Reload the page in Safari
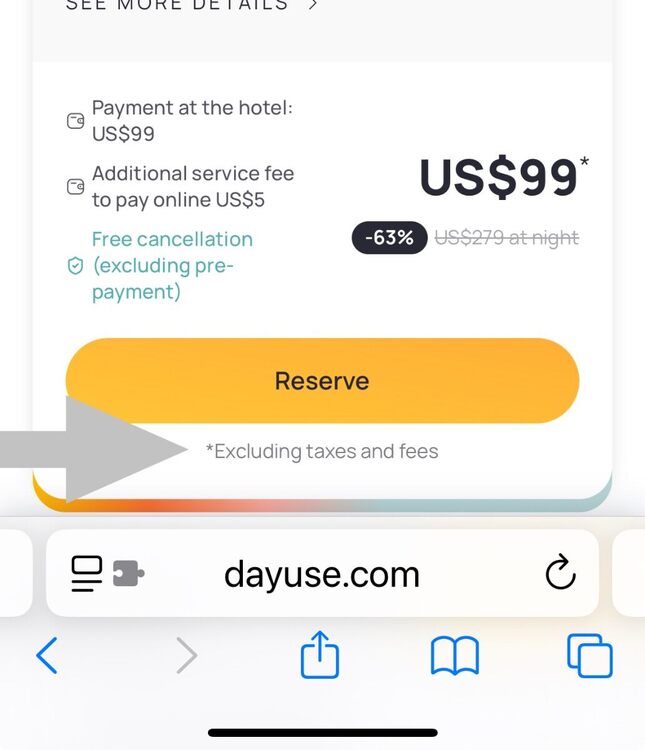 point(560,573)
